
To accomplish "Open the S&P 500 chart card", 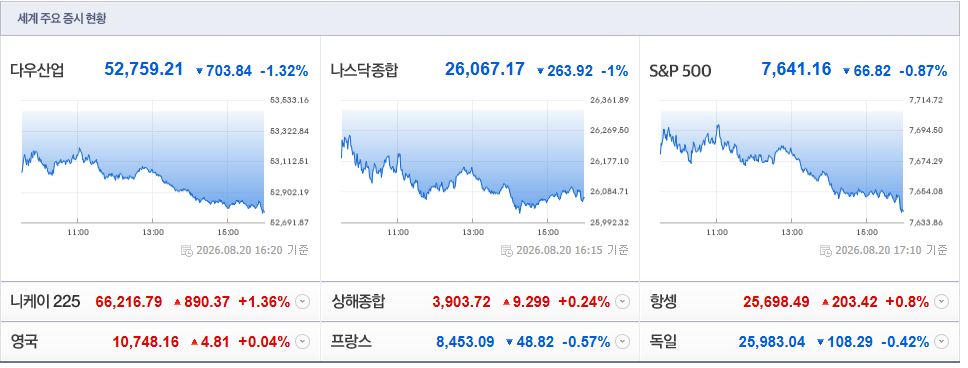I will pyautogui.click(x=799, y=159).
